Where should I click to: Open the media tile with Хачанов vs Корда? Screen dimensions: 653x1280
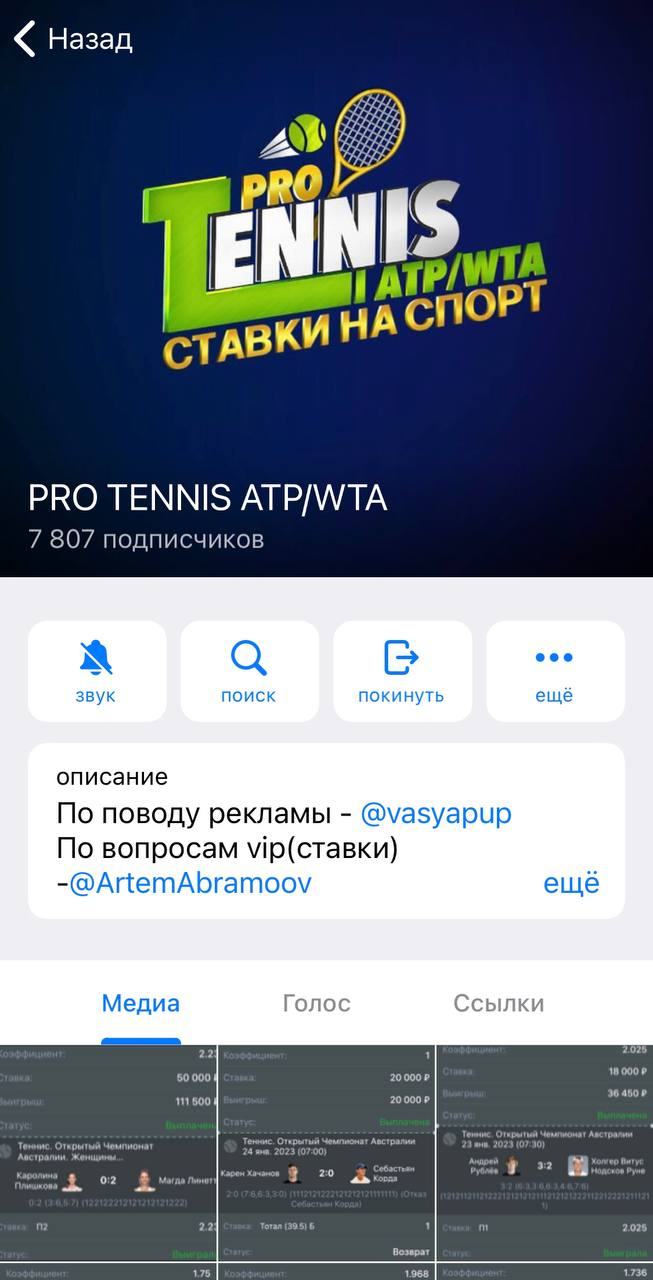coord(326,1162)
